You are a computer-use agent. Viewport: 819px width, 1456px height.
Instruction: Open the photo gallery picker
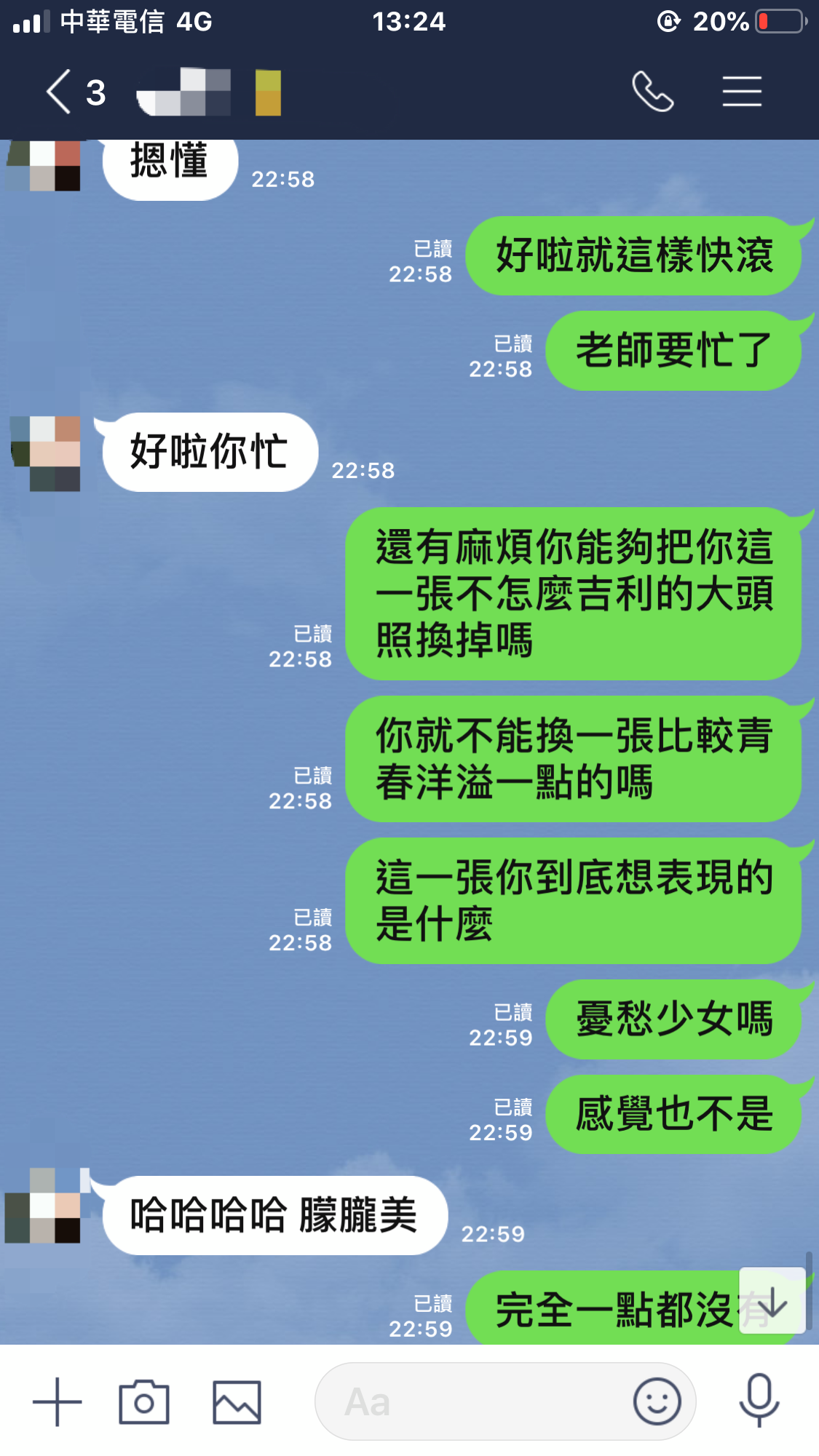tap(237, 1401)
